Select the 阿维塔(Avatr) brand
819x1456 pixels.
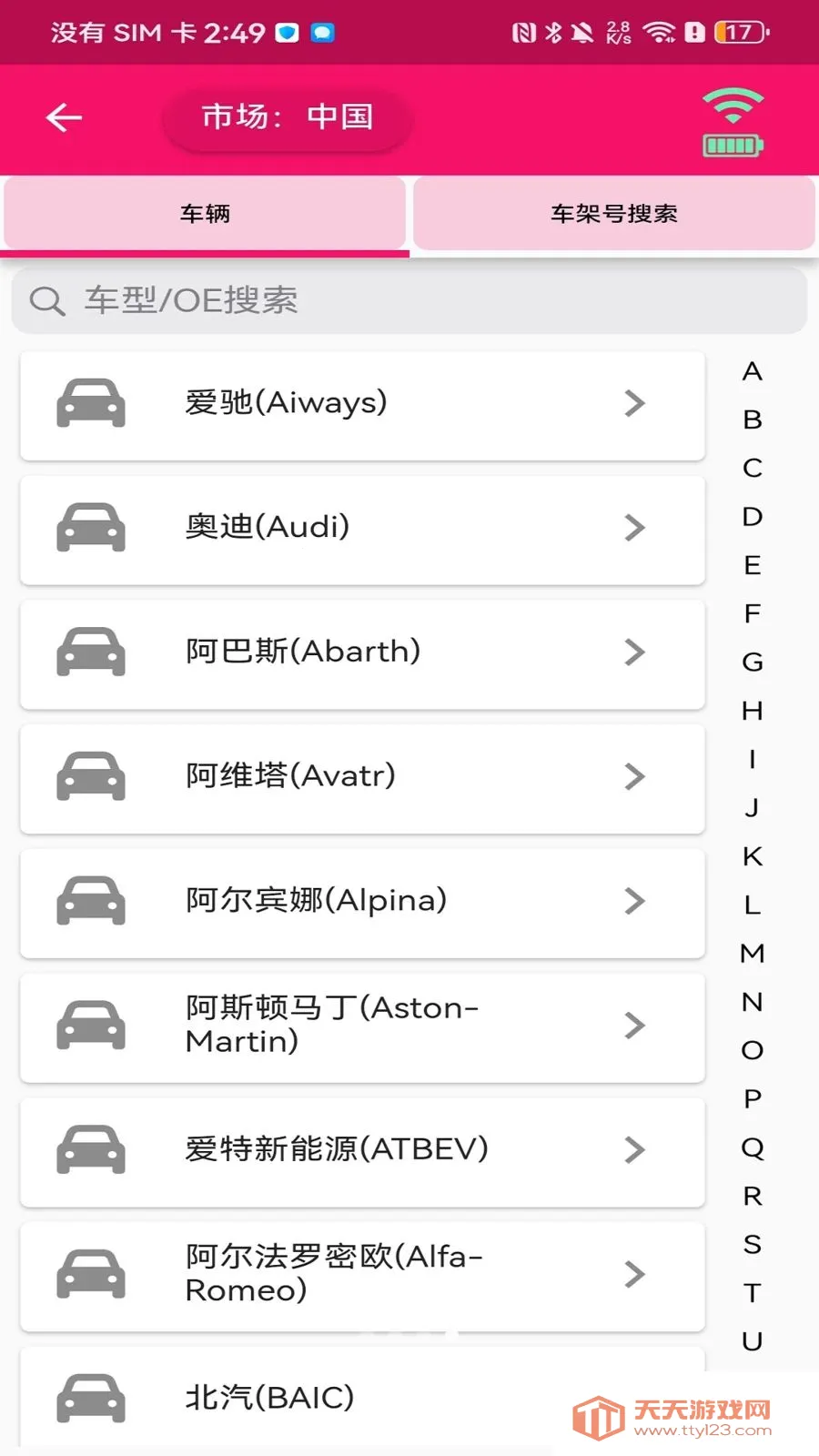pyautogui.click(x=362, y=778)
